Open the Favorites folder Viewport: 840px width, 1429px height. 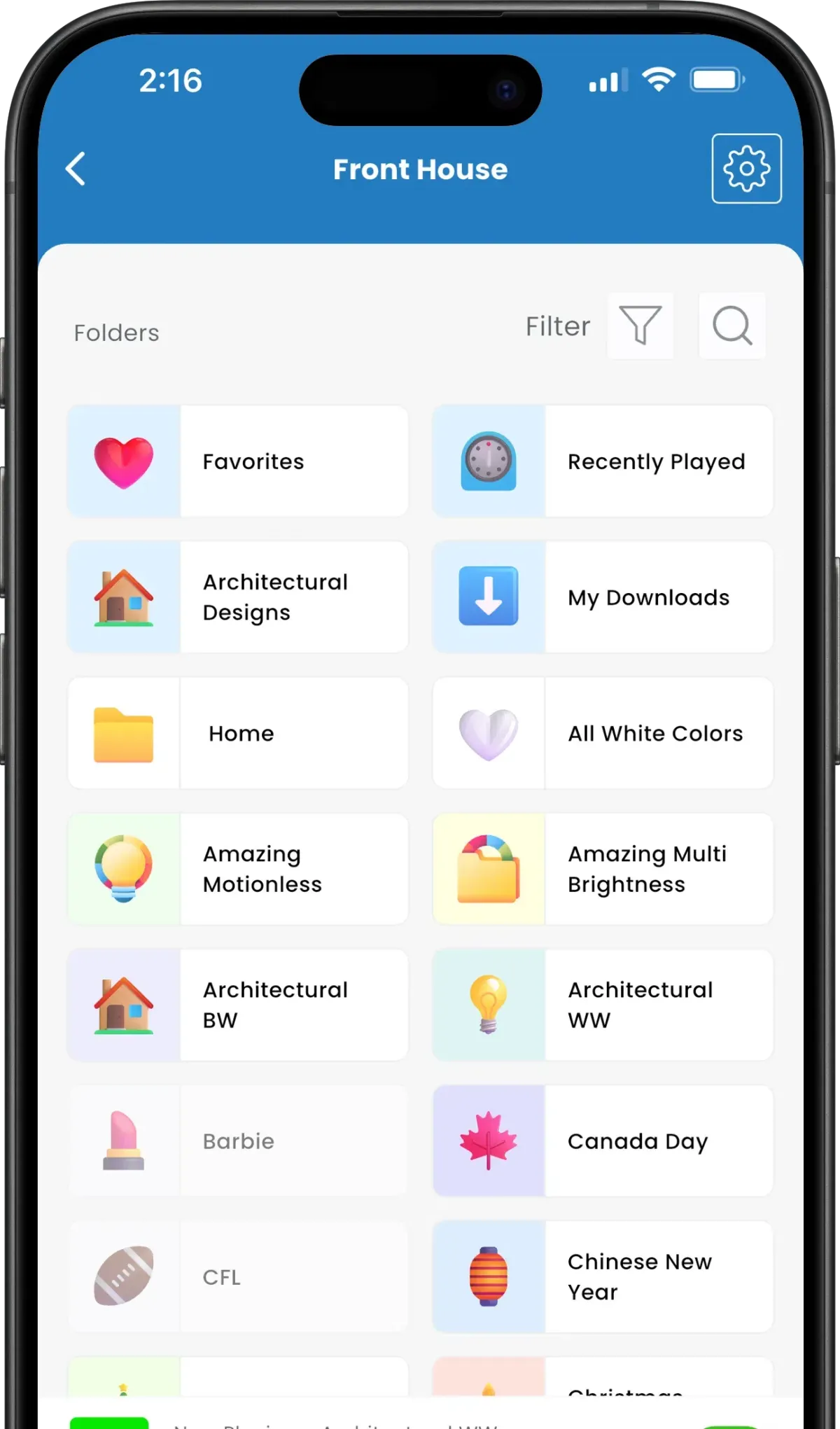pos(238,461)
